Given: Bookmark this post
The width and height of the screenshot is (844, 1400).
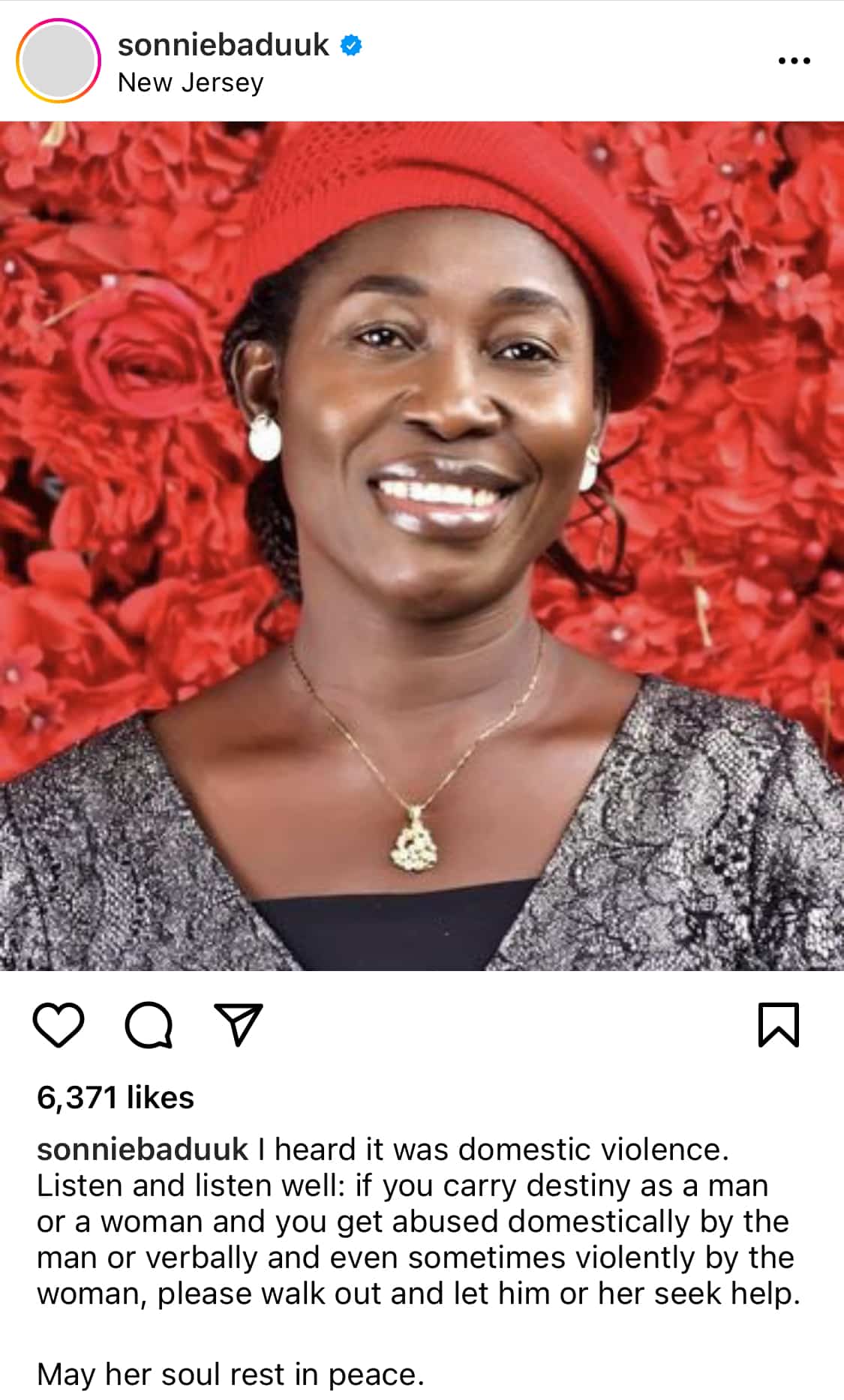Looking at the screenshot, I should [x=779, y=1024].
